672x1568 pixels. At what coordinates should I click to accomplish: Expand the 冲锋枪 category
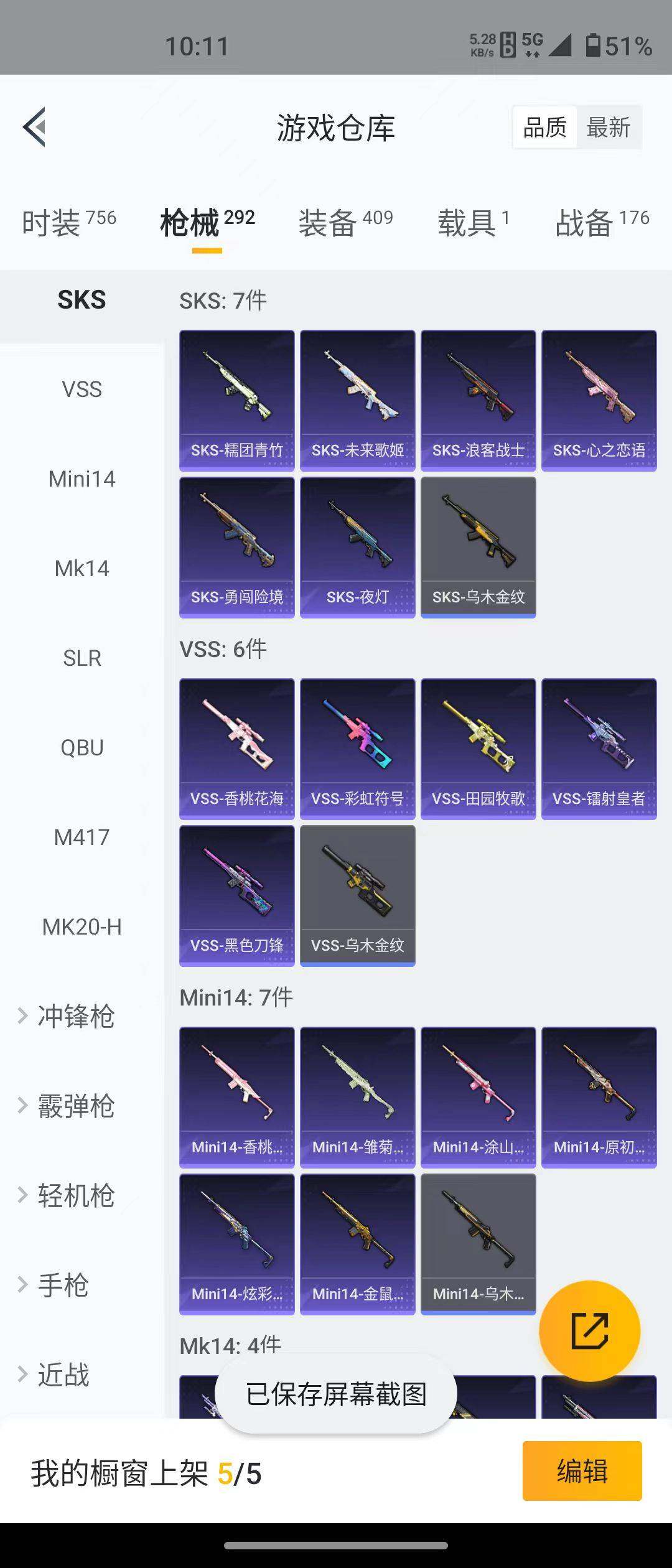point(75,1017)
